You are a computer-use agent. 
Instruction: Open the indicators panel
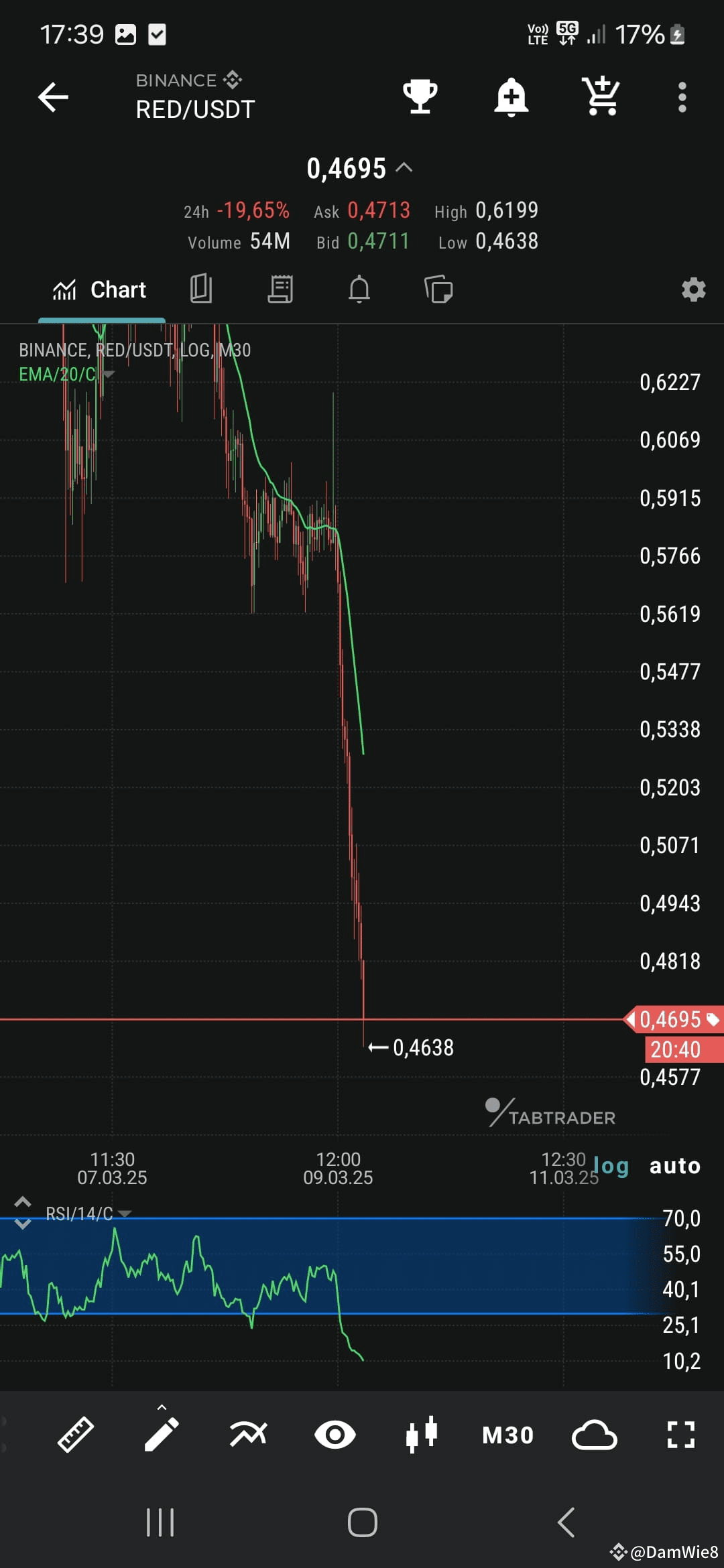[249, 1434]
